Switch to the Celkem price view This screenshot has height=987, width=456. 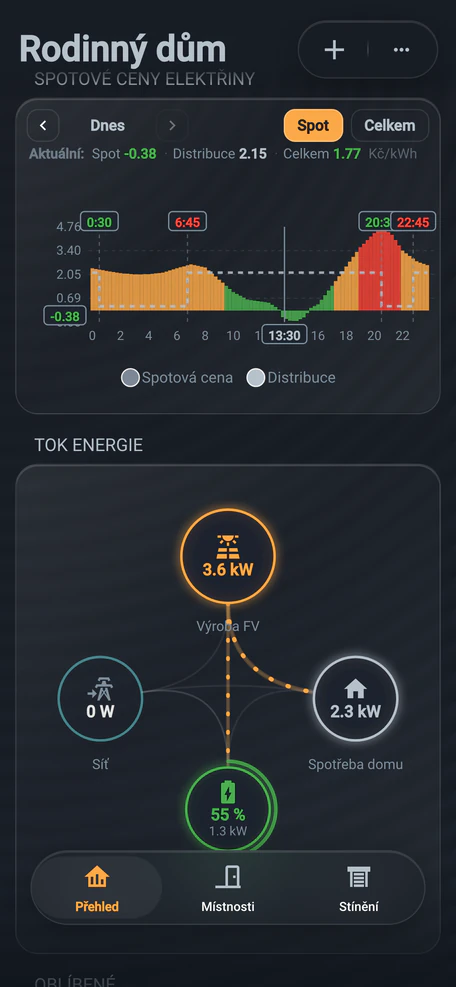click(390, 125)
